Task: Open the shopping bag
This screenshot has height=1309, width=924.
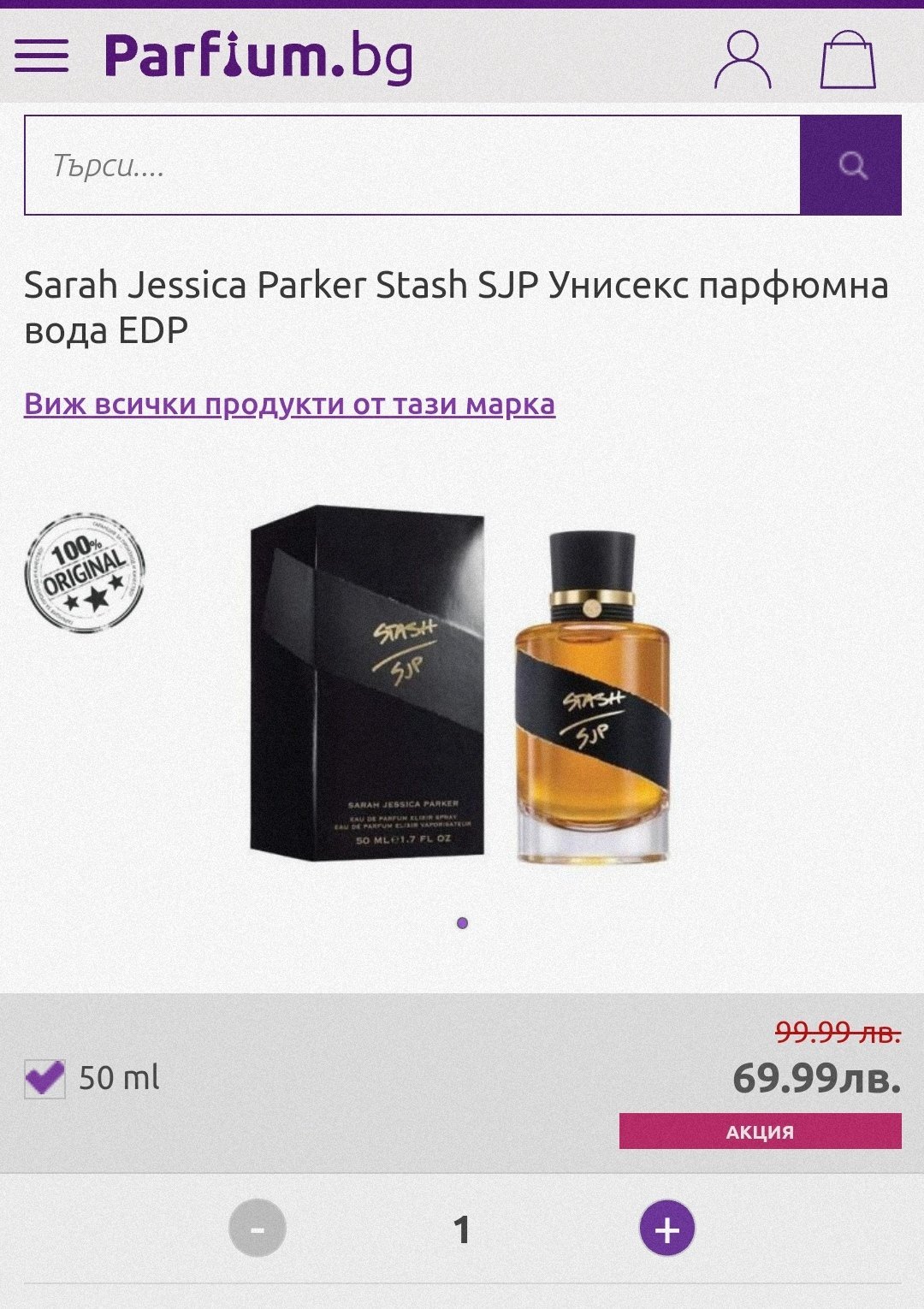Action: [848, 59]
